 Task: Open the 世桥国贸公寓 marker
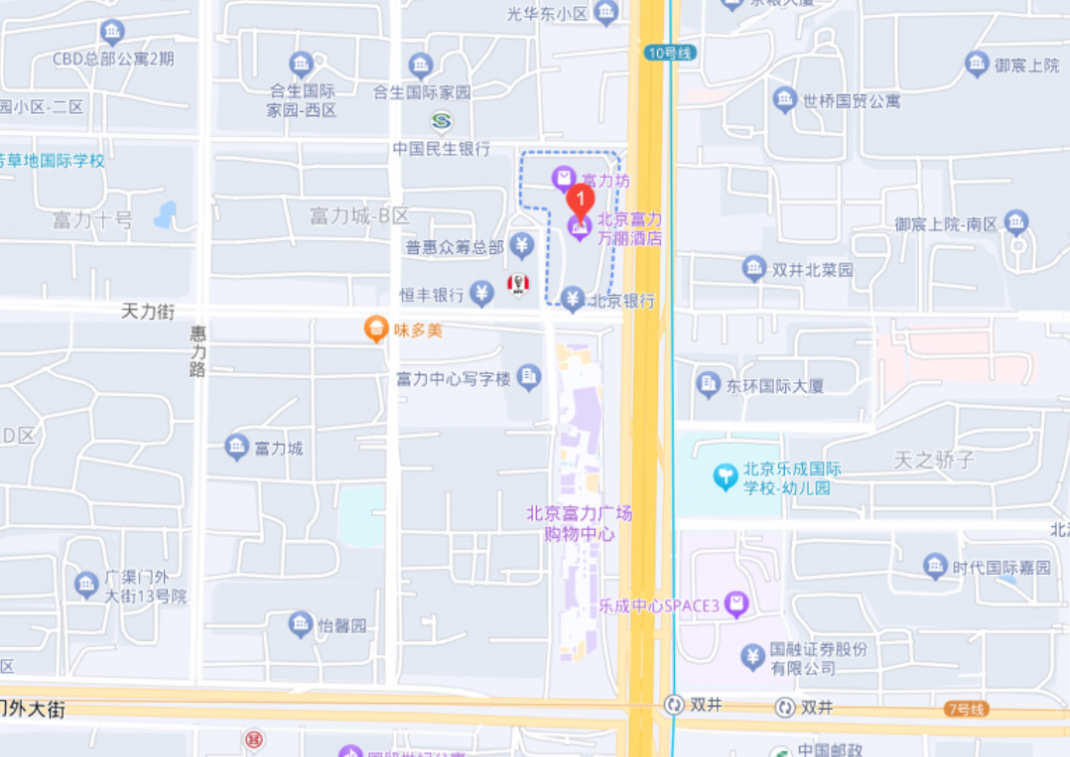tap(785, 99)
